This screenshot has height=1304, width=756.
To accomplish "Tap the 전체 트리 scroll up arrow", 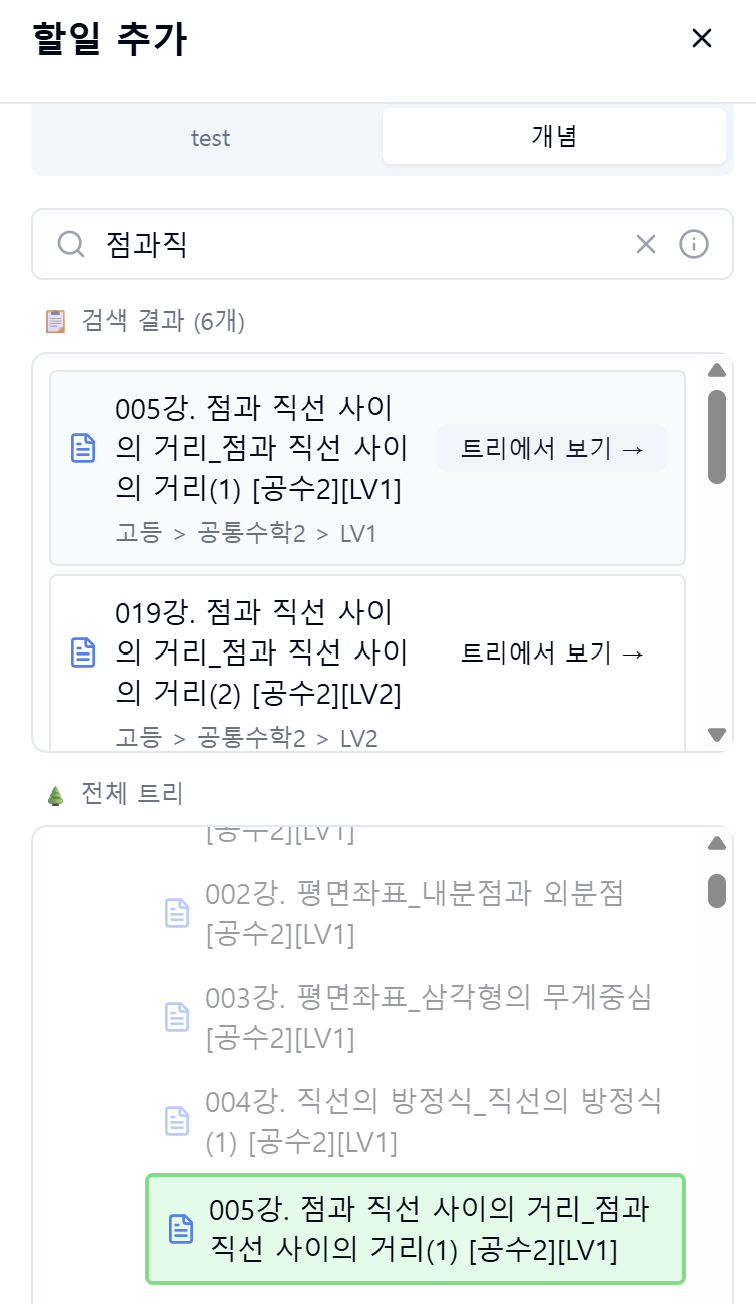I will click(x=716, y=843).
